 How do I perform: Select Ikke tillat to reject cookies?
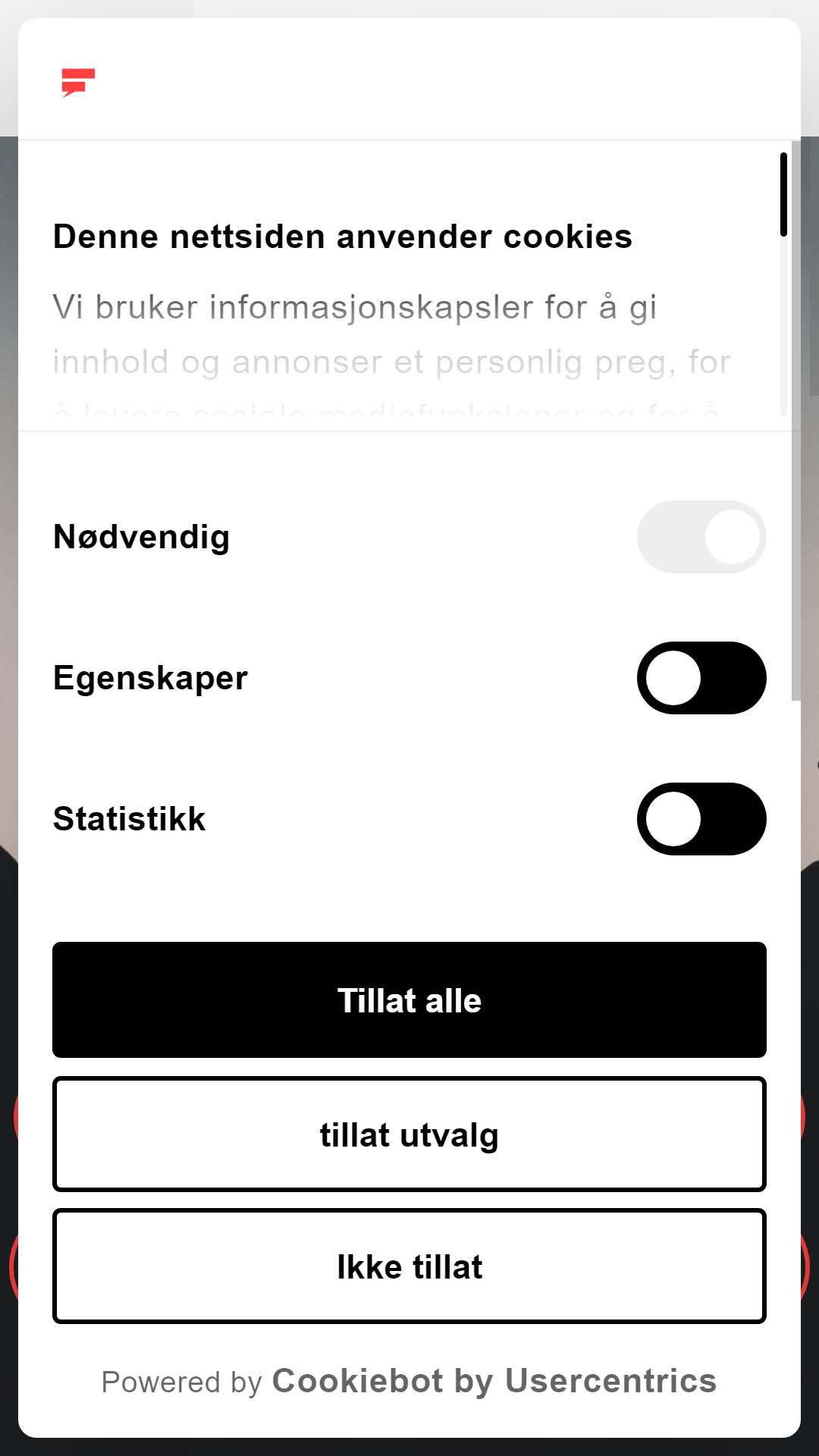click(x=409, y=1266)
